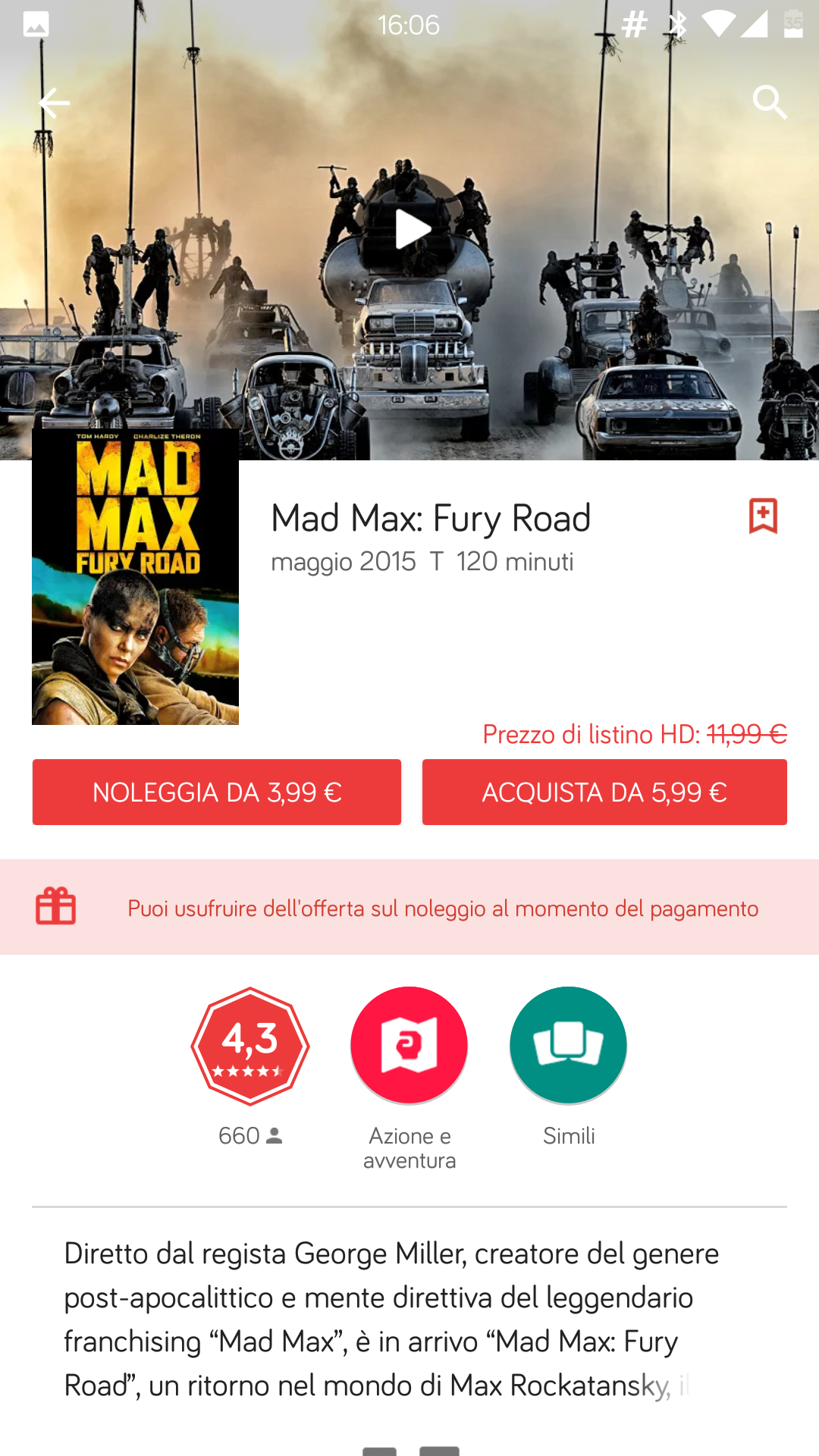
Task: Tap NOLEGGIA DA 3,99 € button
Action: point(217,792)
